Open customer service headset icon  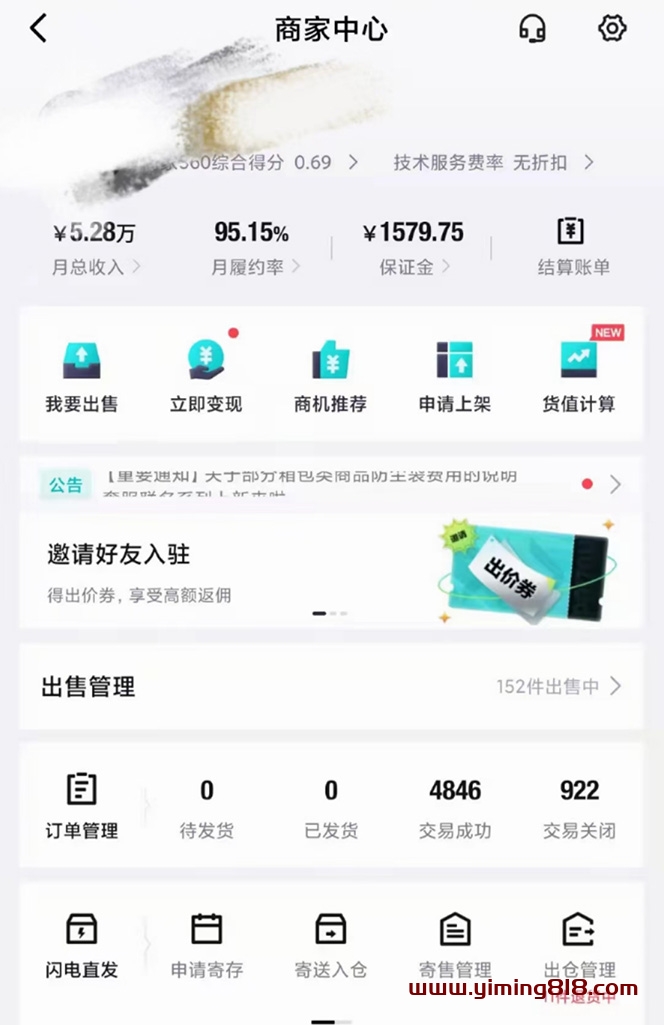click(x=532, y=29)
